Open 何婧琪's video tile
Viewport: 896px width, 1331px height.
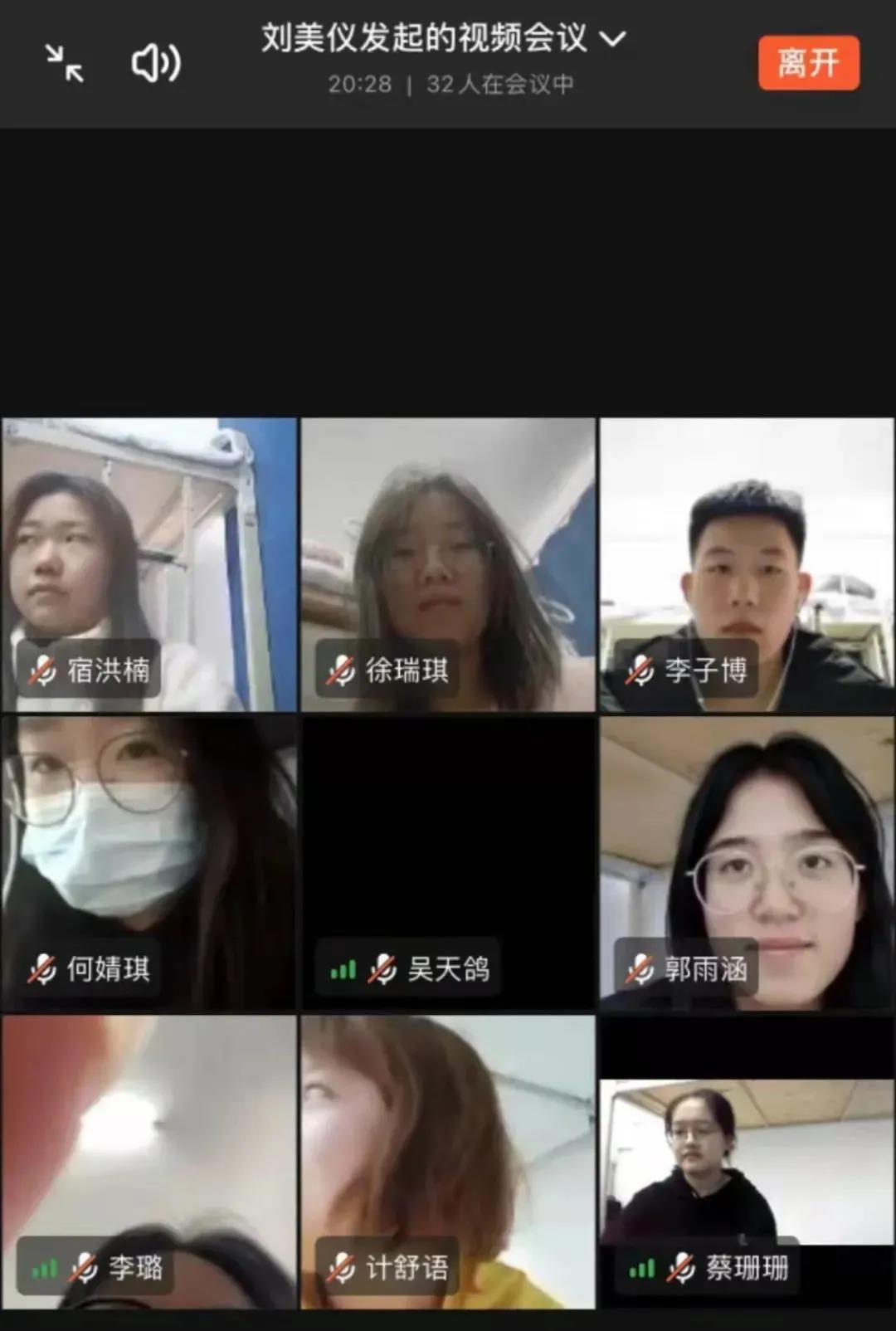(x=149, y=863)
